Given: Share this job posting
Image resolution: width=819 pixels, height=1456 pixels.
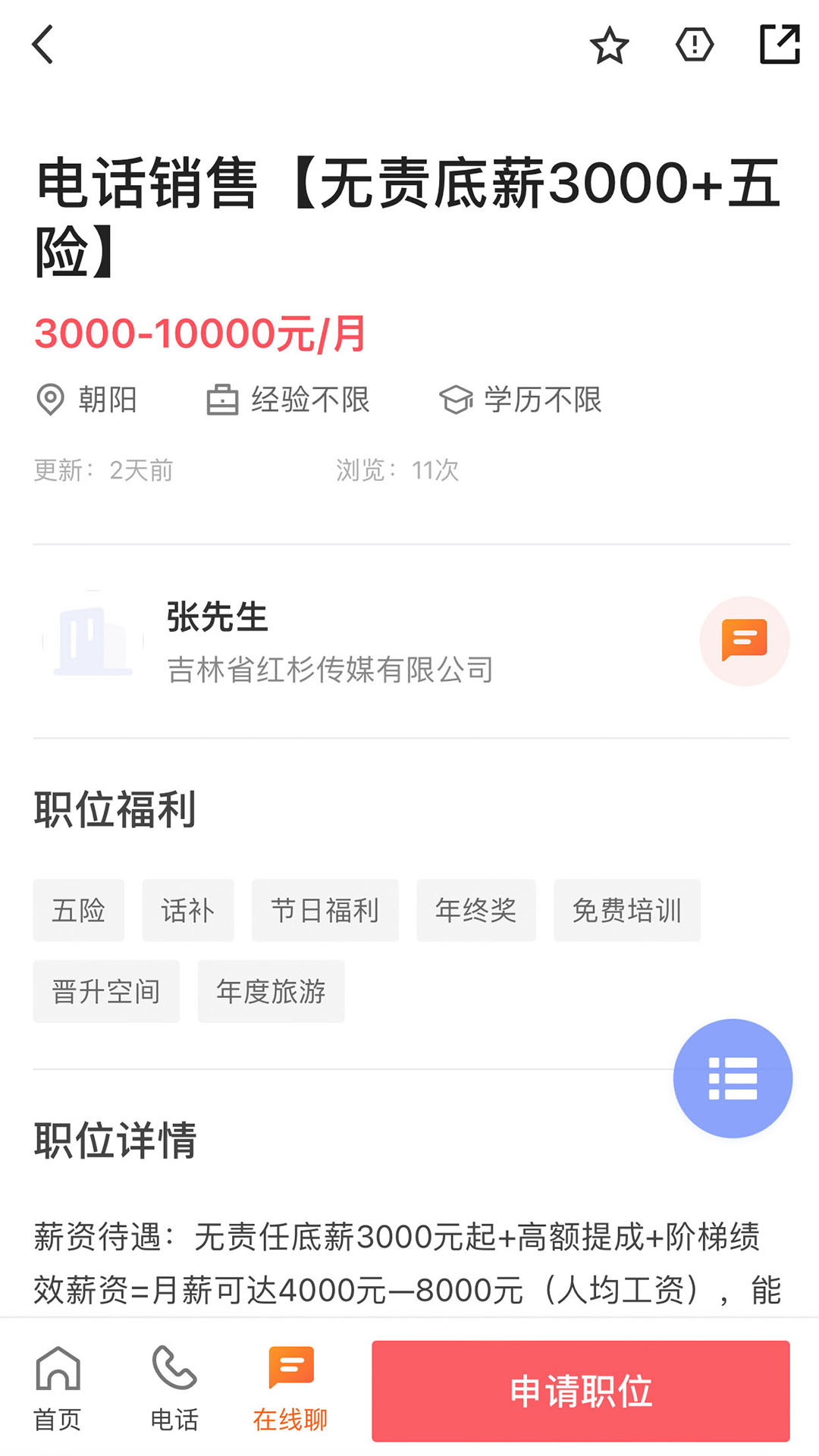Looking at the screenshot, I should [x=778, y=45].
